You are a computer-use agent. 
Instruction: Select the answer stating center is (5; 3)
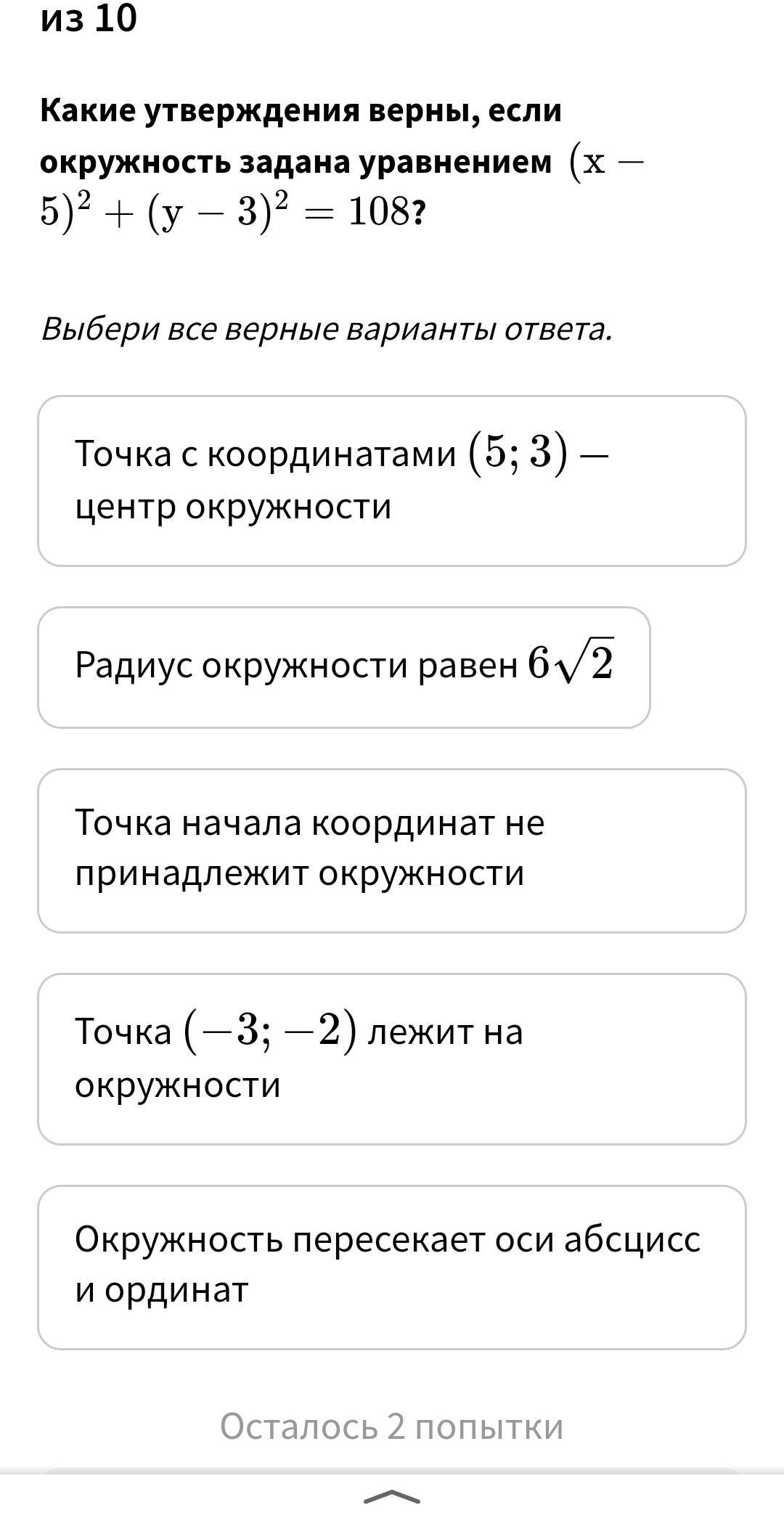pyautogui.click(x=392, y=481)
